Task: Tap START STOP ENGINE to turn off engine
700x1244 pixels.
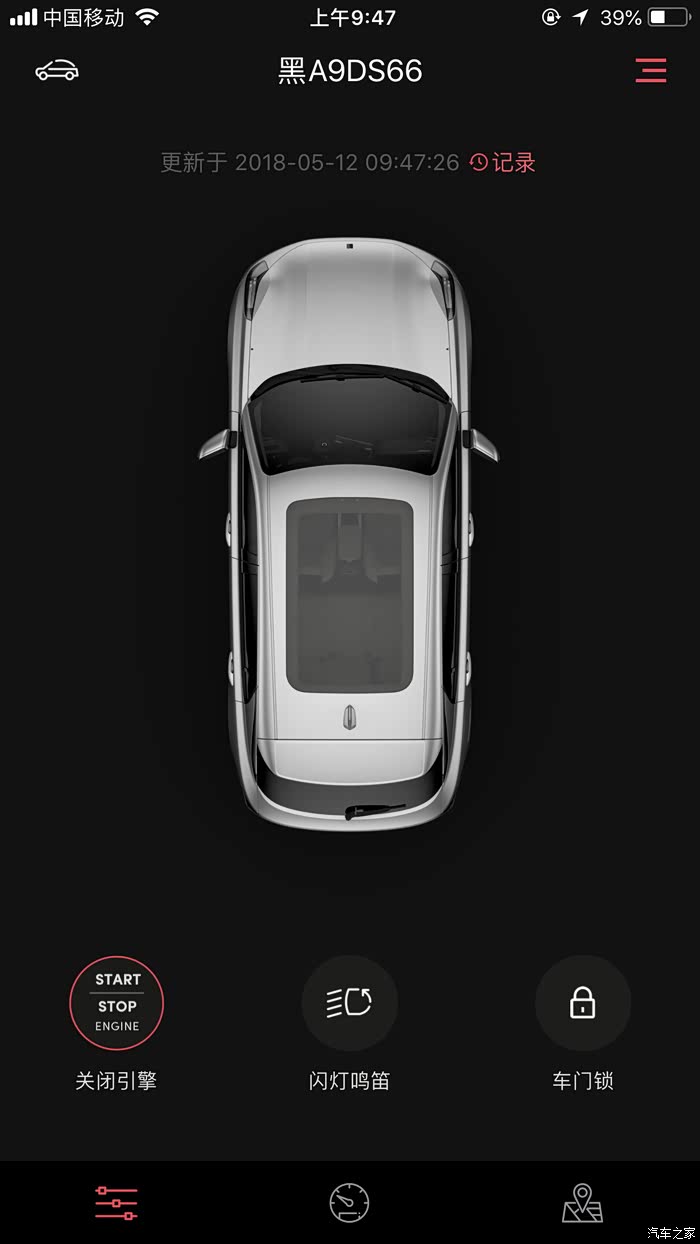Action: 117,1002
